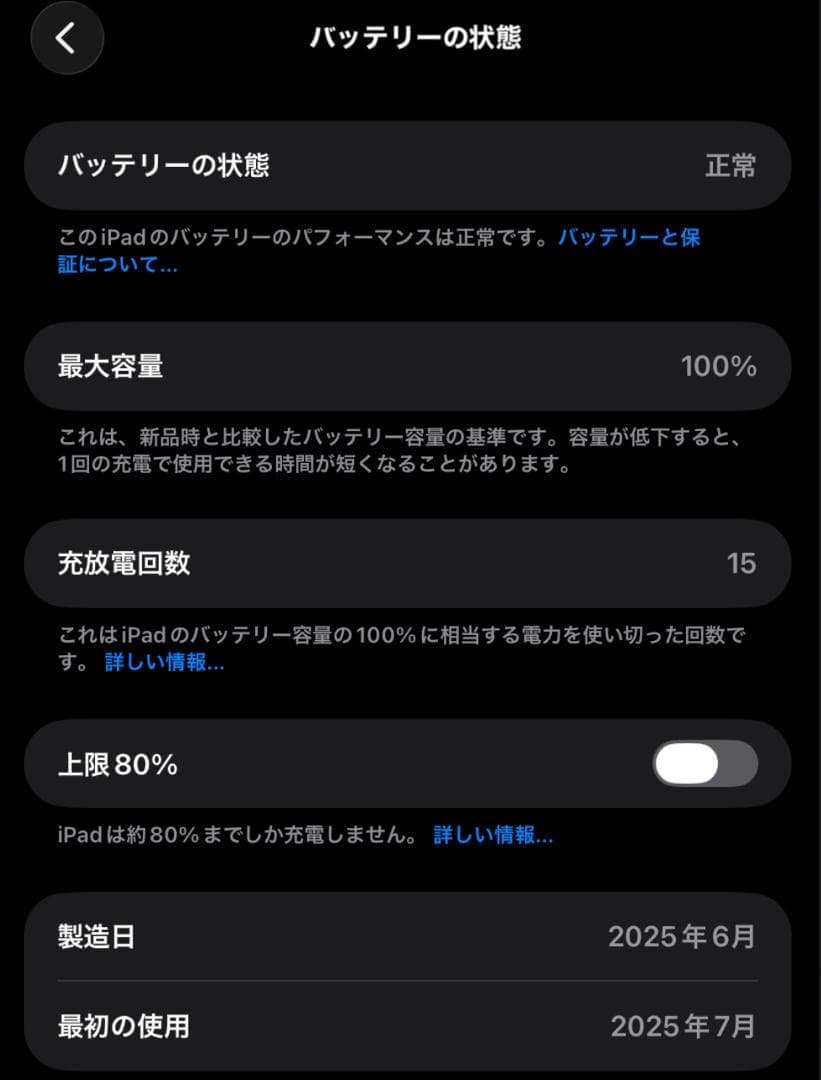Tap the capacity description text below 最大容量

tap(400, 449)
